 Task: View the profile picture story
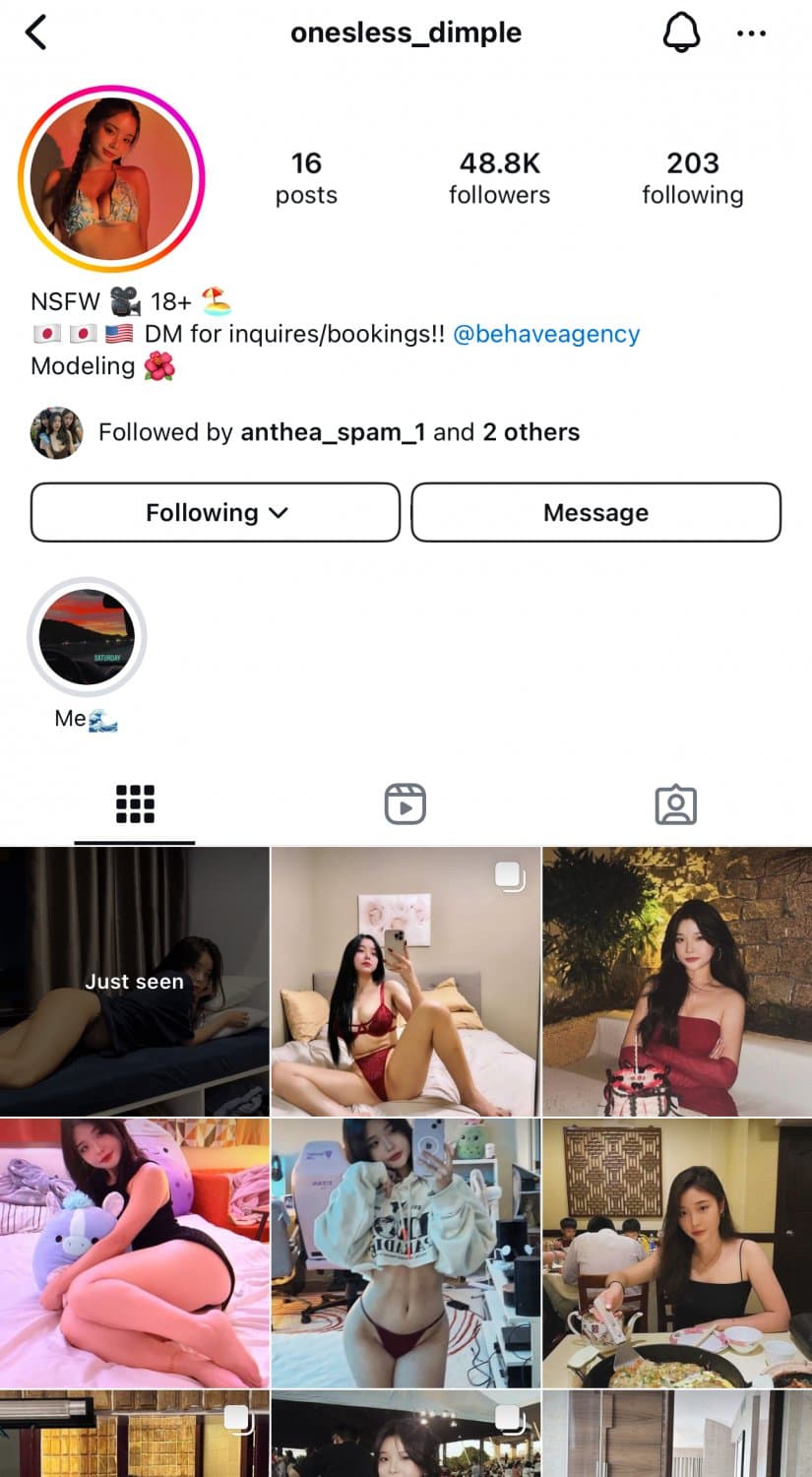click(x=111, y=178)
